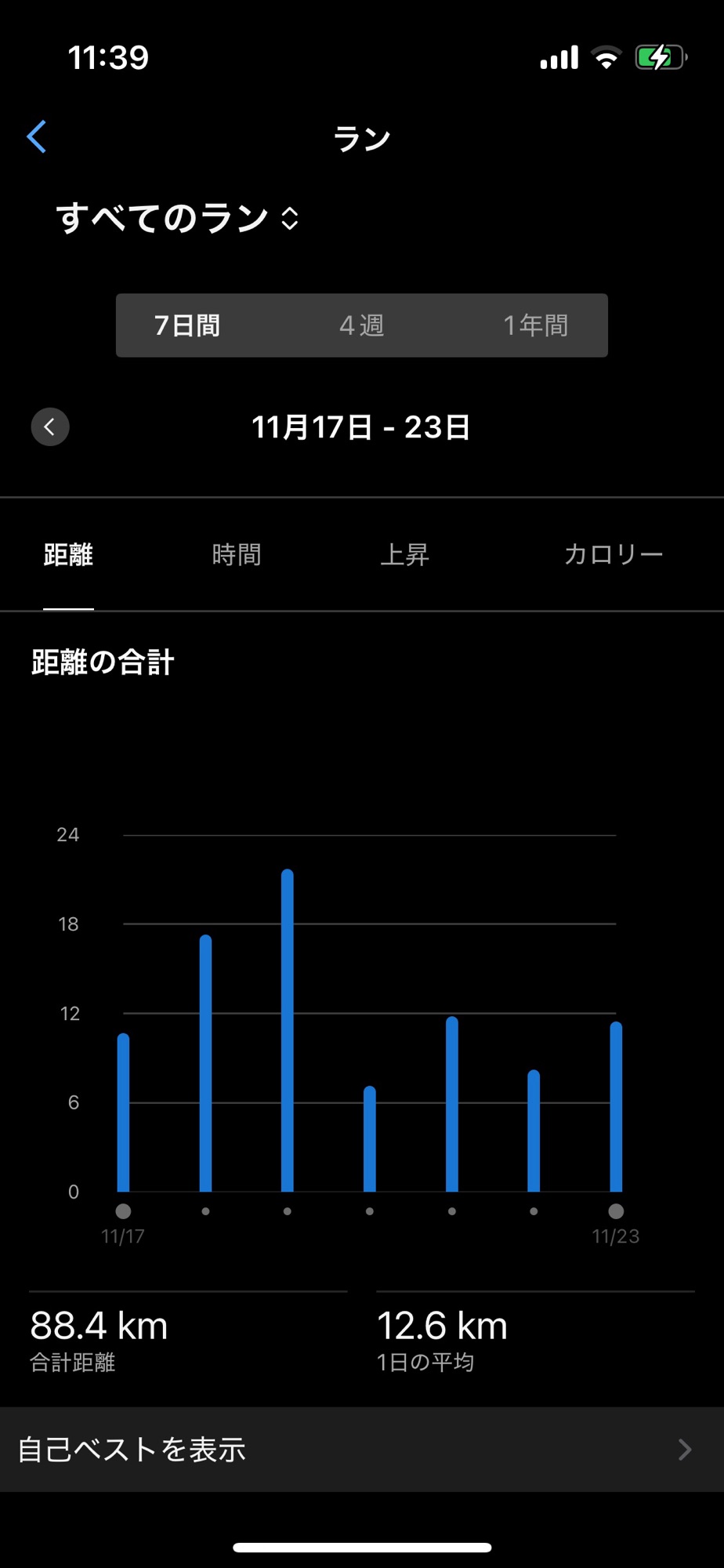Select the 距離 tab
The width and height of the screenshot is (724, 1568).
[68, 555]
